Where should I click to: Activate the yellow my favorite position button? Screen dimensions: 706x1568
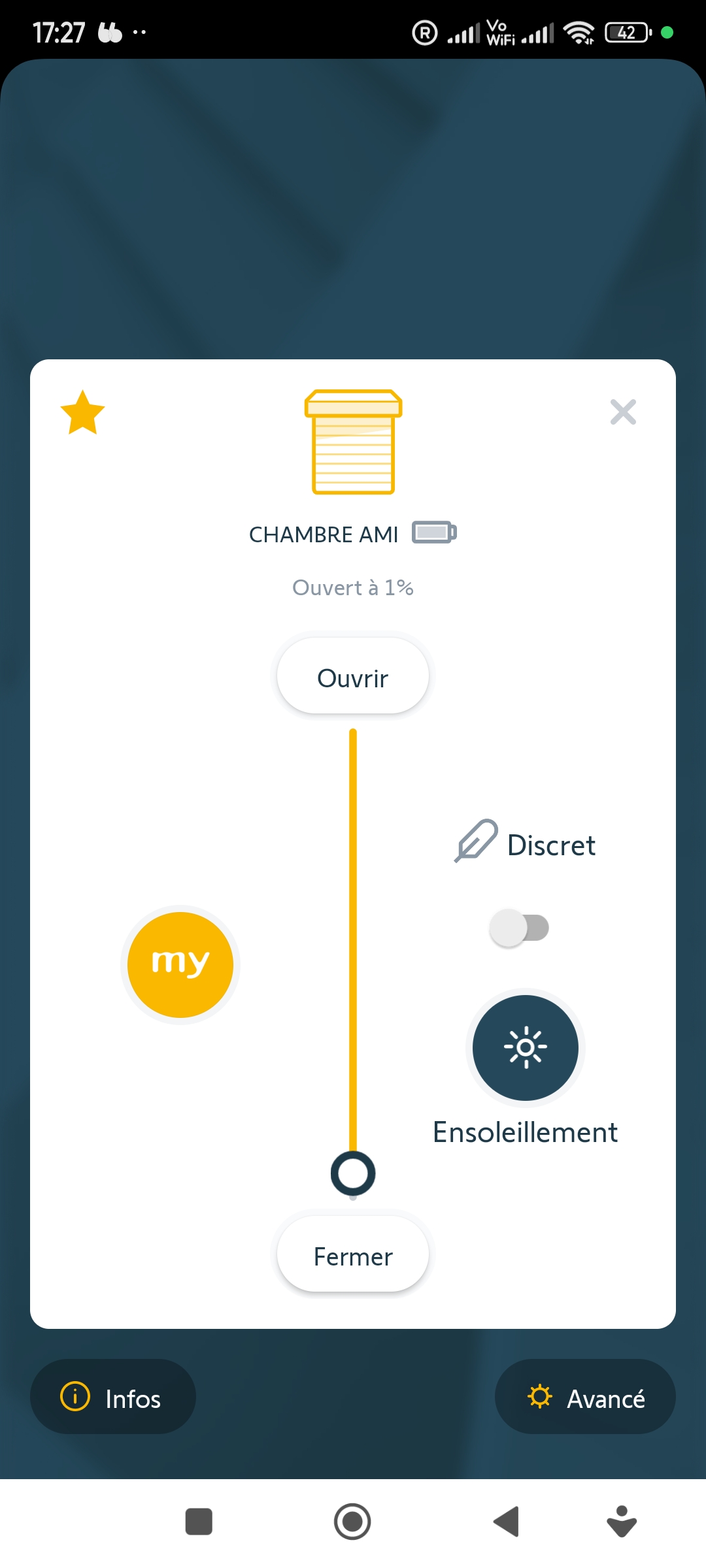click(x=180, y=964)
